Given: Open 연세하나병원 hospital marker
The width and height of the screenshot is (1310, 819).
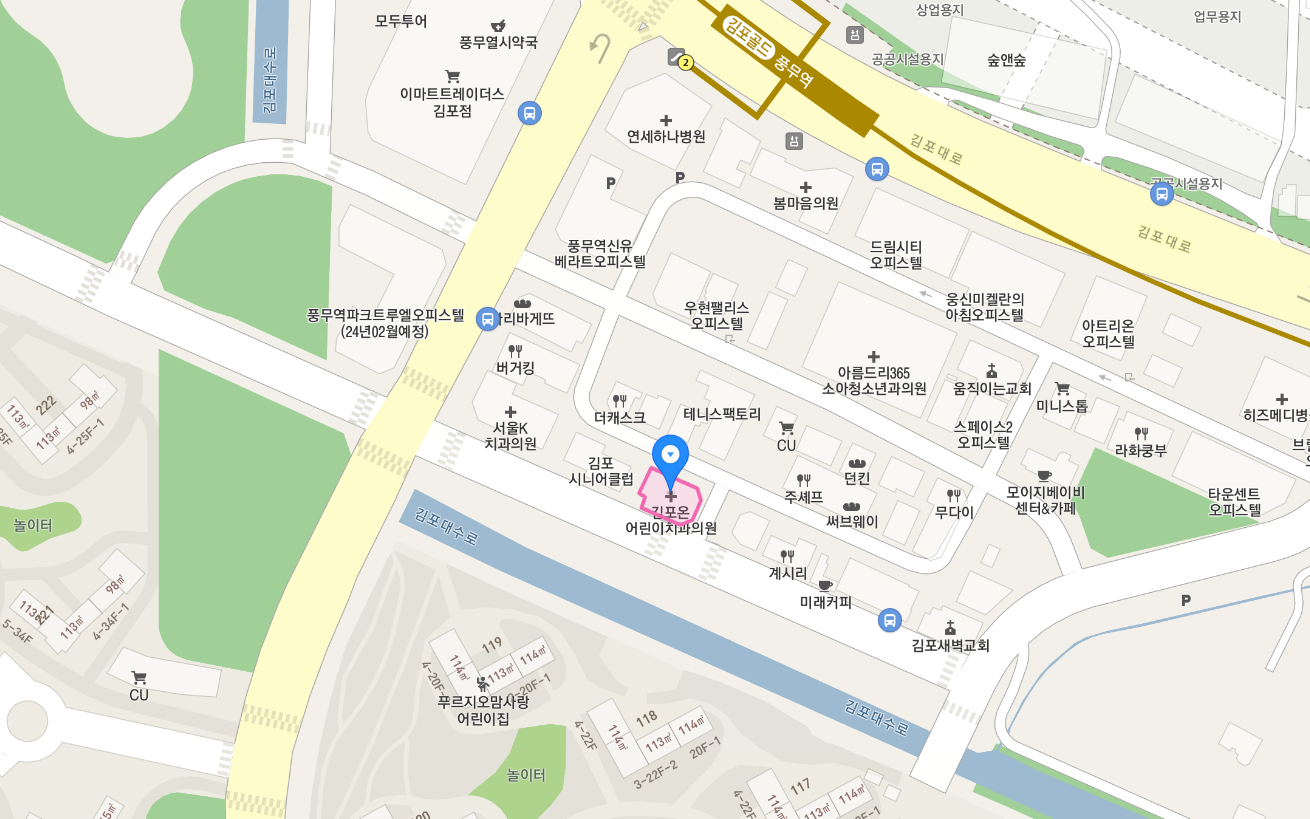Looking at the screenshot, I should coord(666,121).
